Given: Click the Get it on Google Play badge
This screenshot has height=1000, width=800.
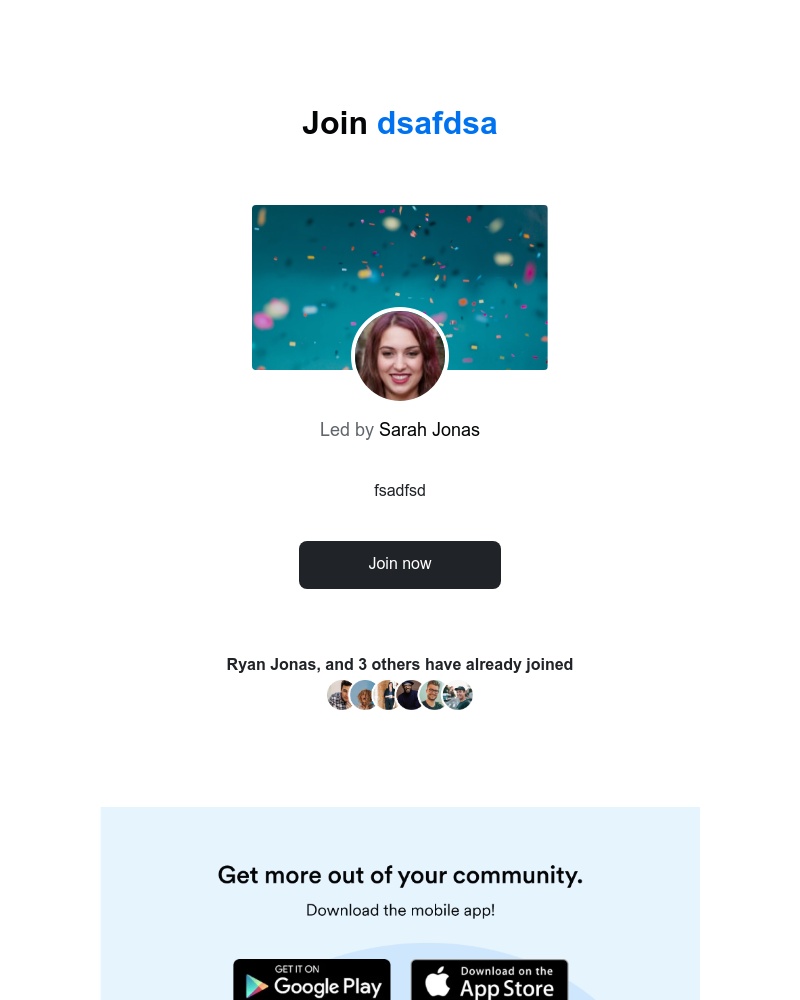Looking at the screenshot, I should [311, 980].
